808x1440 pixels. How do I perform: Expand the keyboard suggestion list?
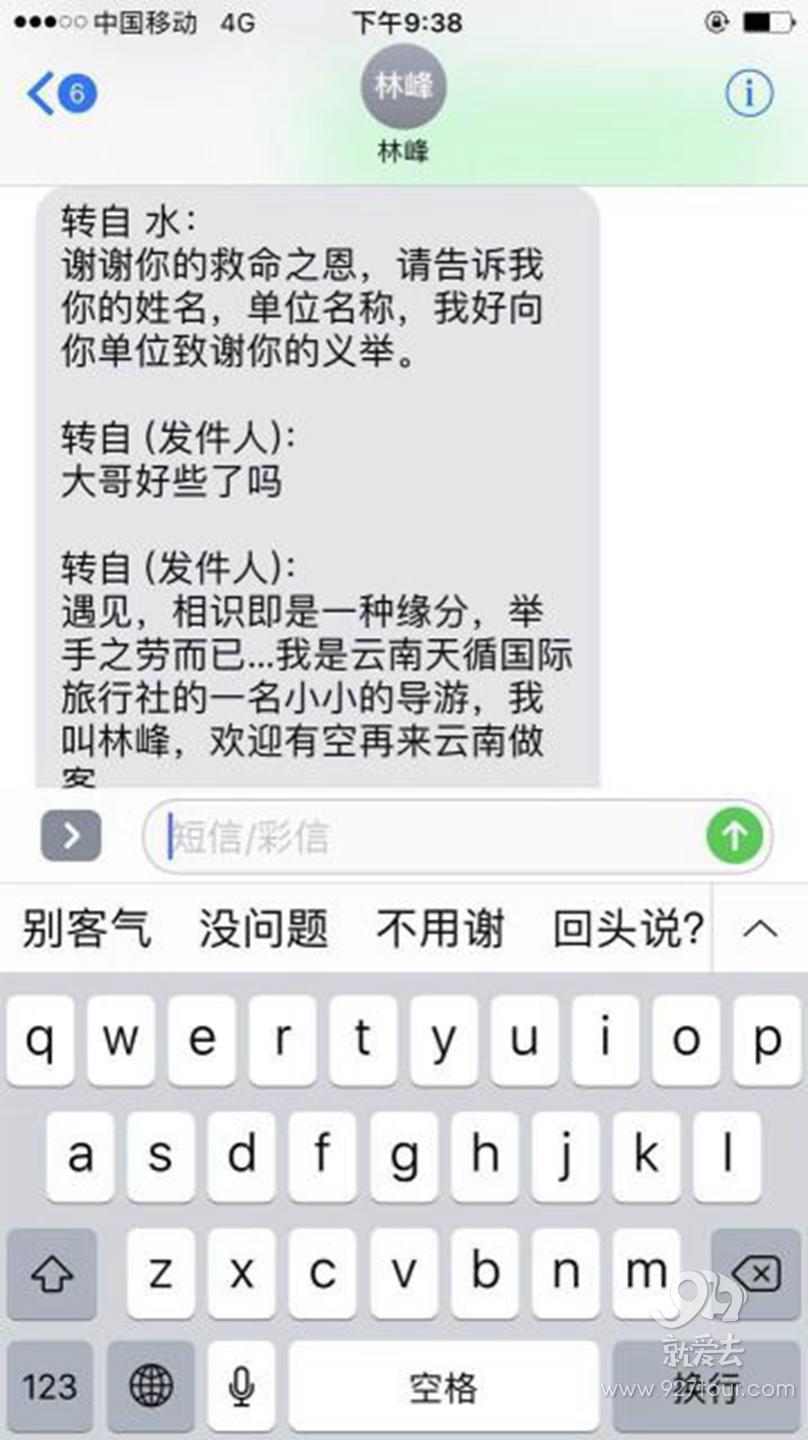point(760,929)
